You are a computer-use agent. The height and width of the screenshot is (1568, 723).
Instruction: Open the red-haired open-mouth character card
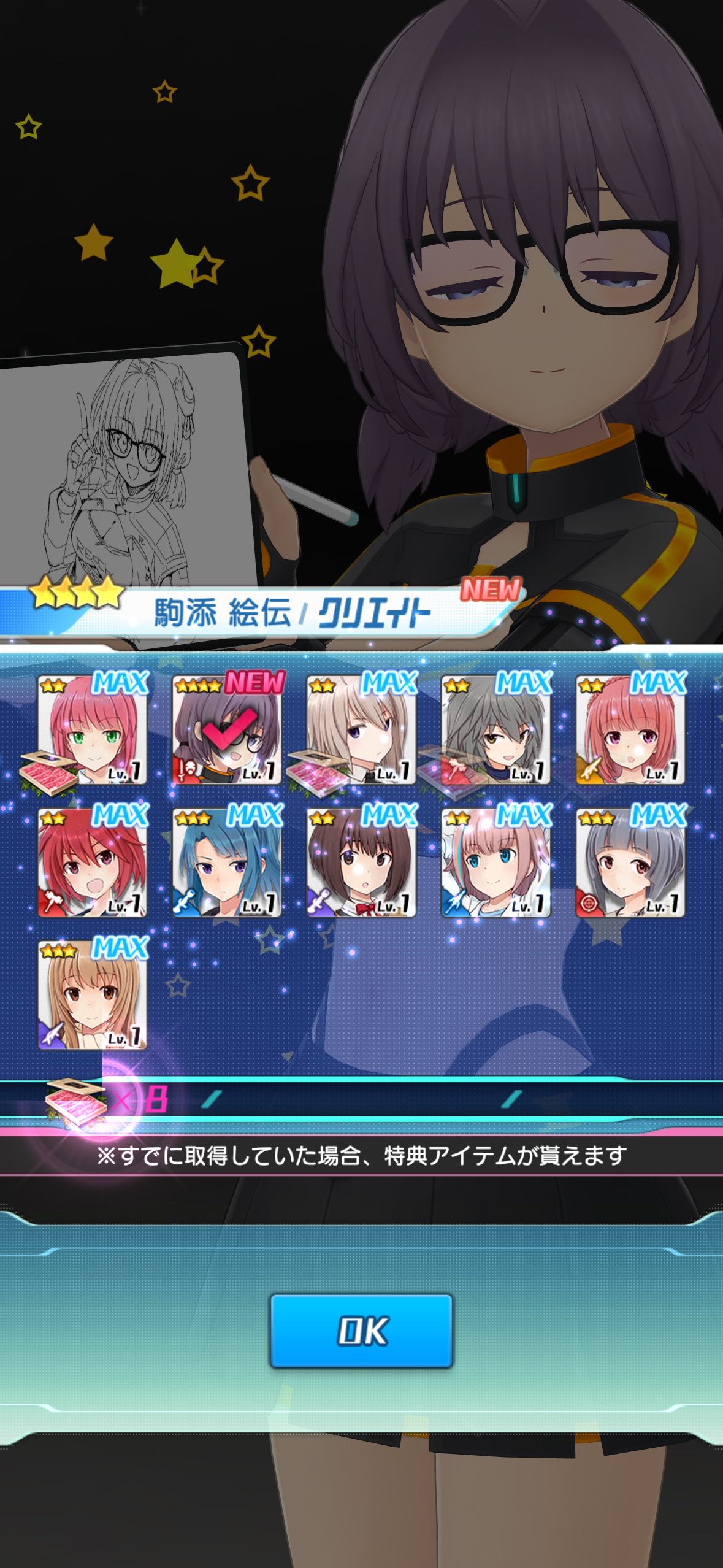[x=93, y=863]
